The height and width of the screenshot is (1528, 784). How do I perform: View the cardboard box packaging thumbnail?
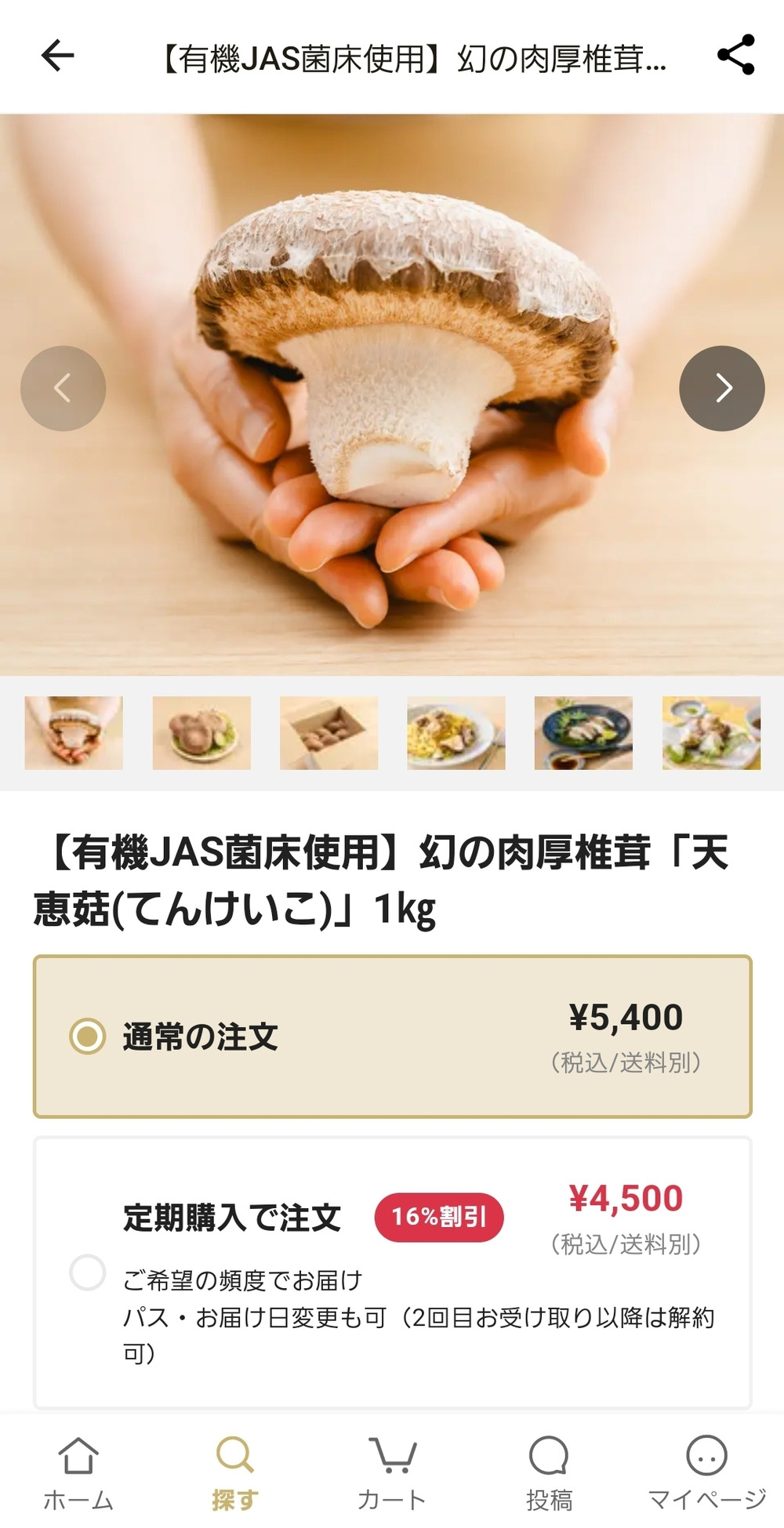coord(328,733)
